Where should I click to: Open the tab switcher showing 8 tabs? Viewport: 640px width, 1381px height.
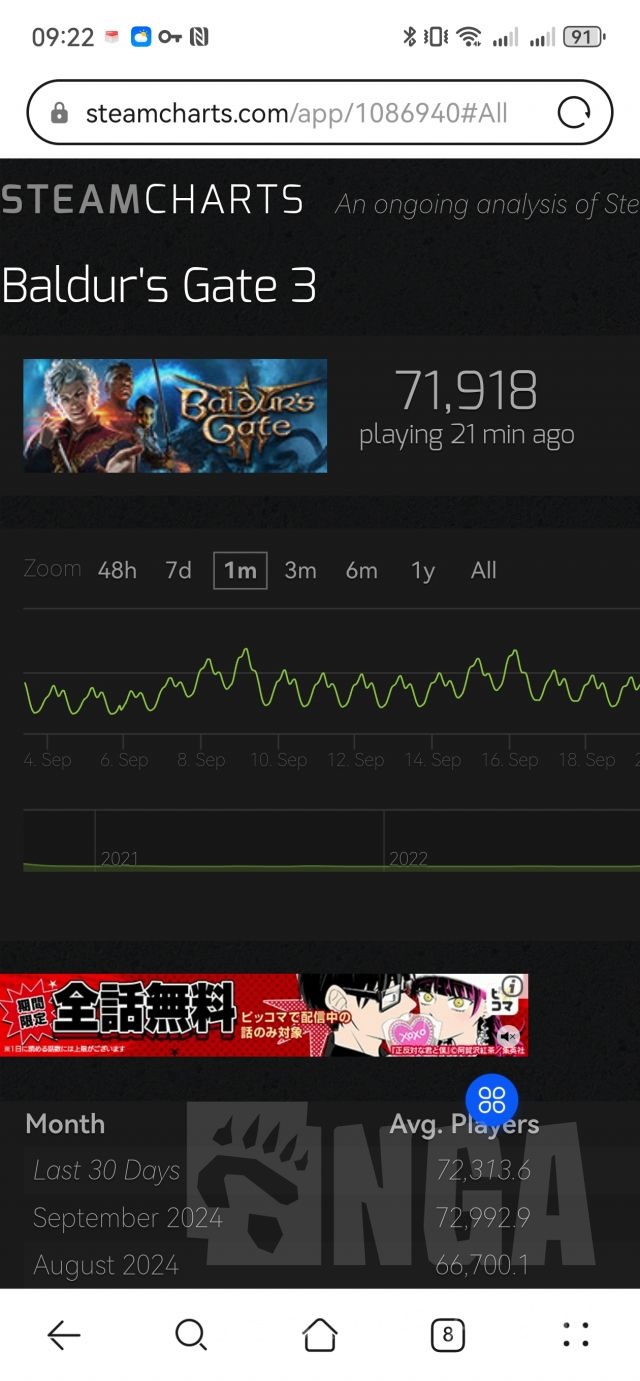tap(447, 1334)
